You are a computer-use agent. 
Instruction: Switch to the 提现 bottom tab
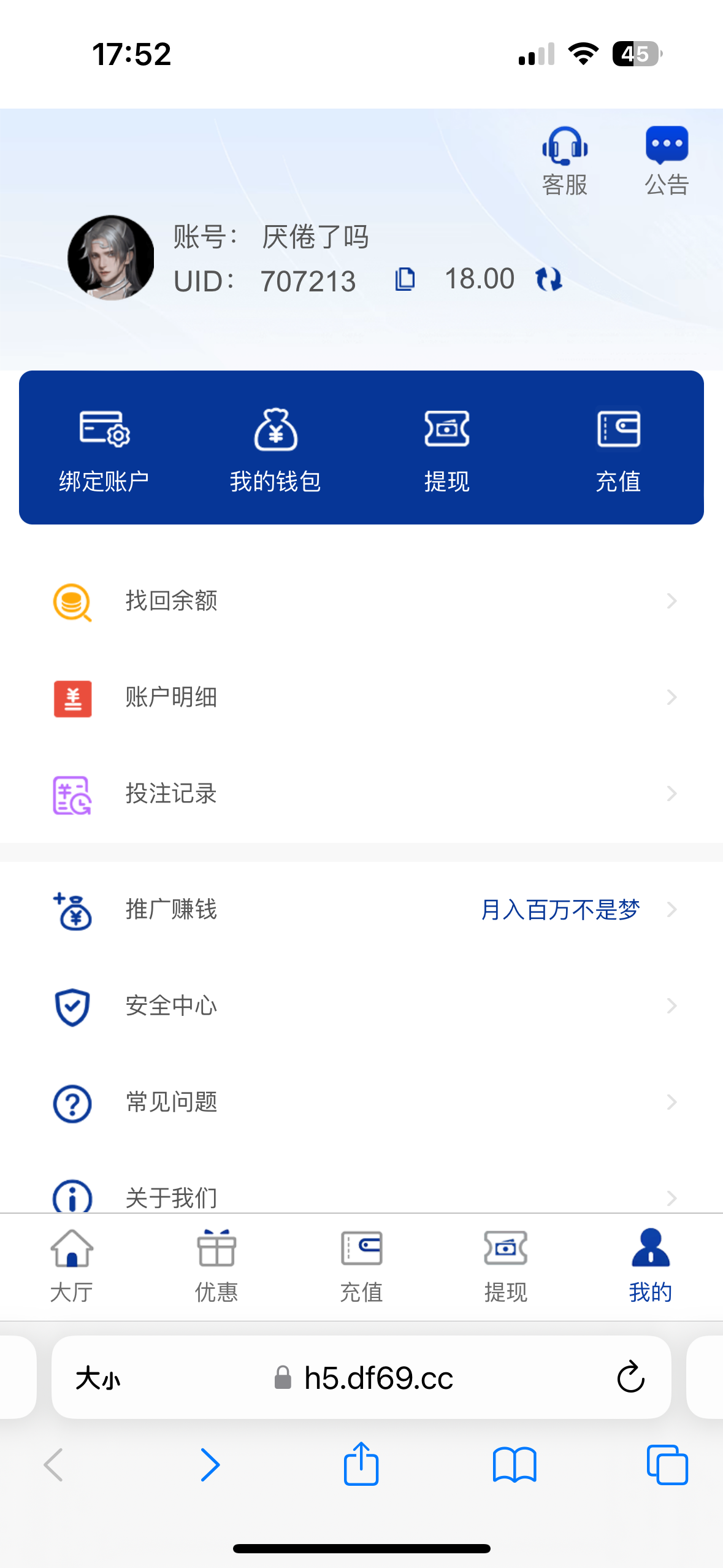tap(505, 1266)
